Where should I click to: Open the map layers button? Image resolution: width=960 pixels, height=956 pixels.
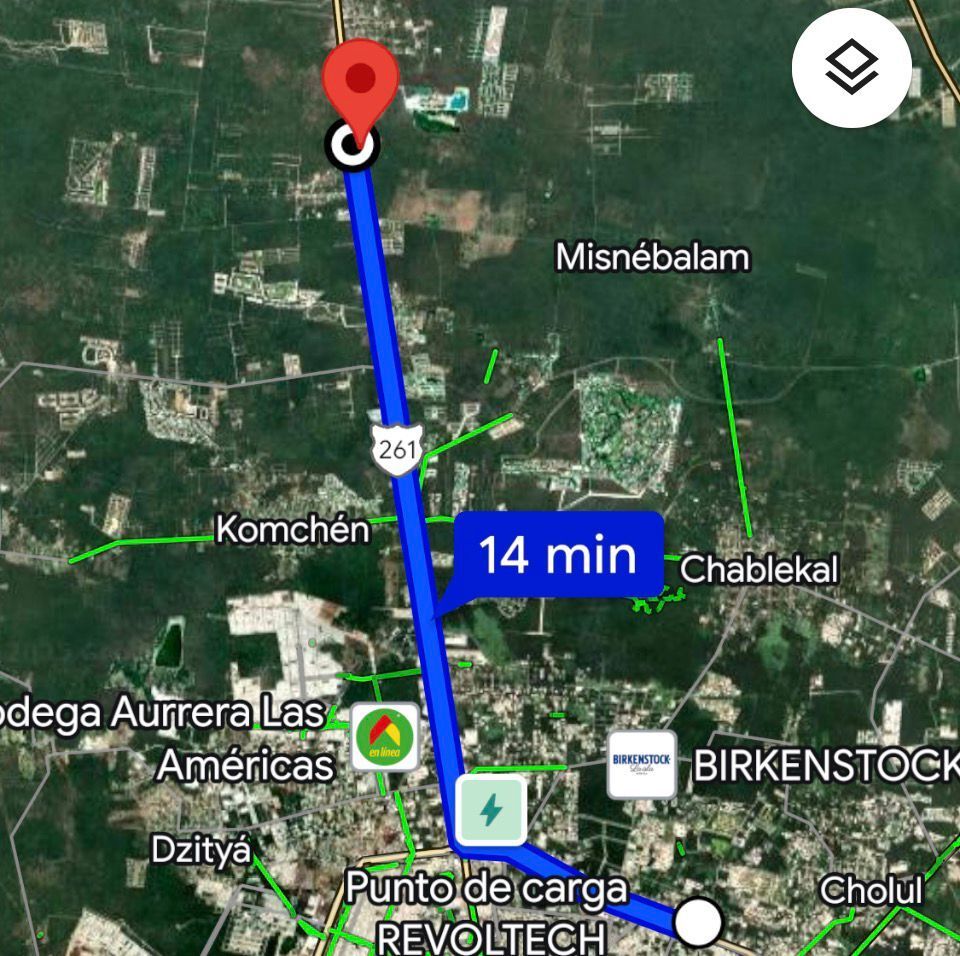851,68
